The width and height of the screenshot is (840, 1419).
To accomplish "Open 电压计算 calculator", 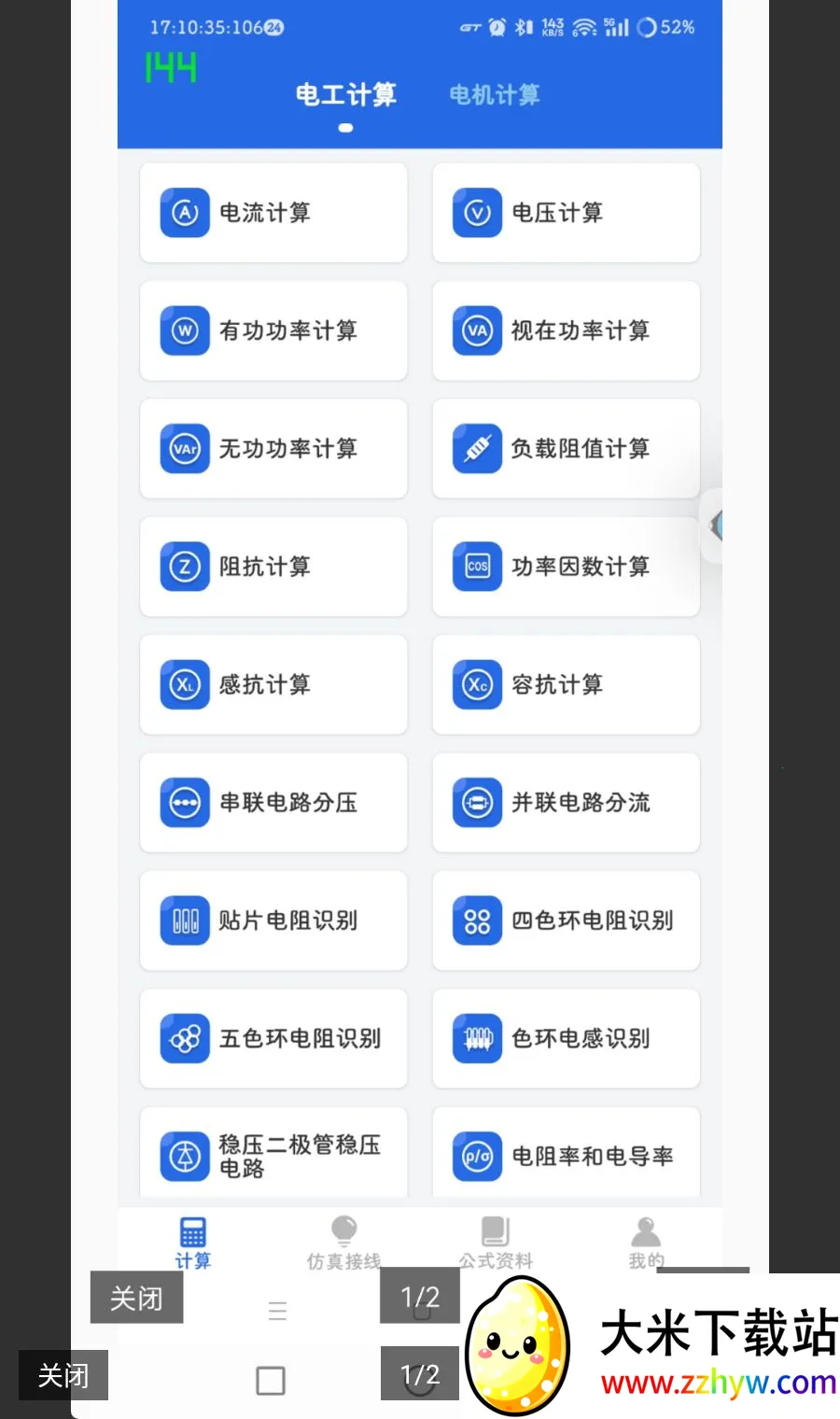I will click(566, 213).
